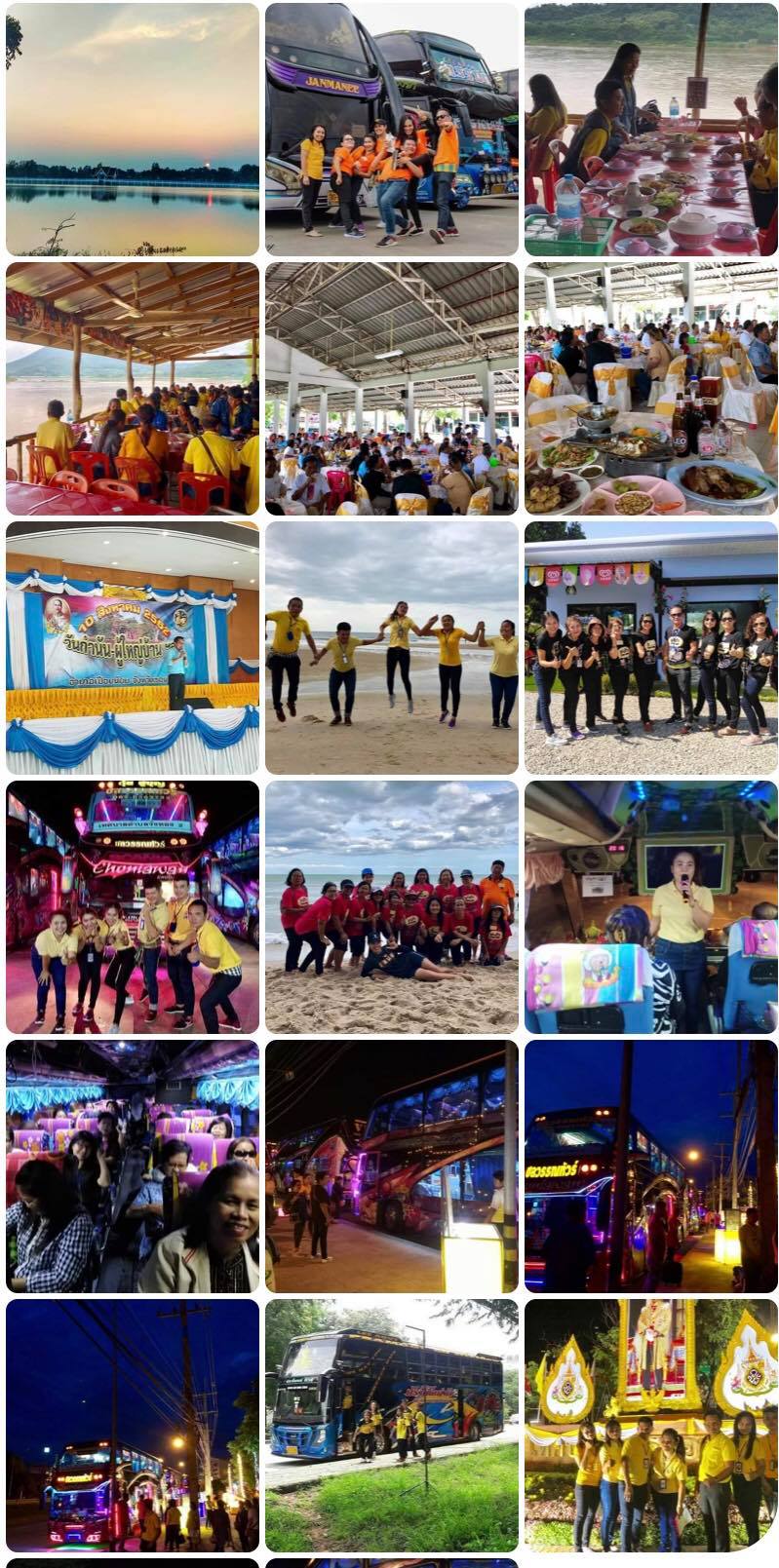Image resolution: width=779 pixels, height=1568 pixels.
Task: Open the neon-lit bus group pose photo
Action: (133, 906)
